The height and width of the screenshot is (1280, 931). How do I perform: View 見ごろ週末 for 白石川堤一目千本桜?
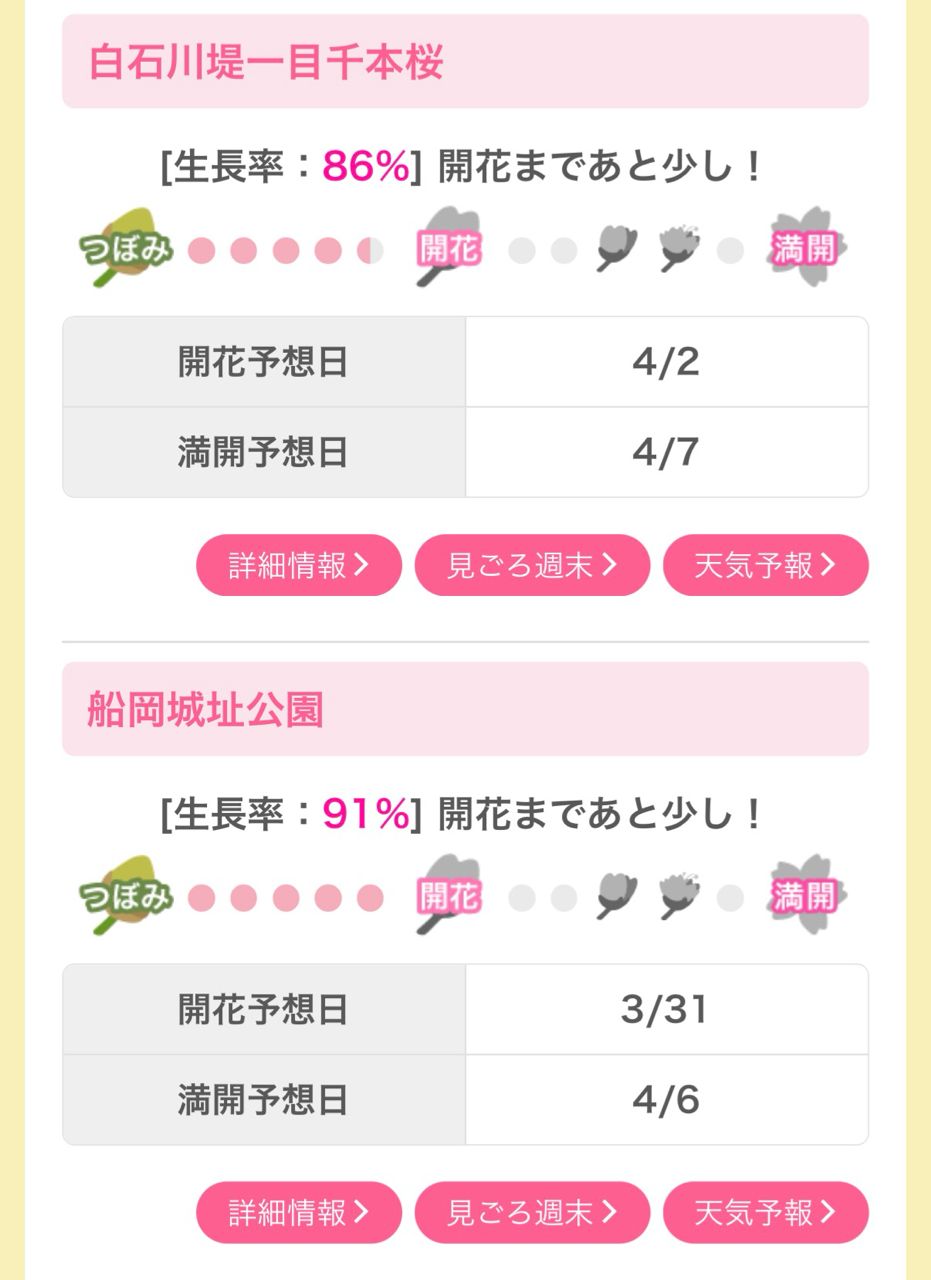coord(532,566)
